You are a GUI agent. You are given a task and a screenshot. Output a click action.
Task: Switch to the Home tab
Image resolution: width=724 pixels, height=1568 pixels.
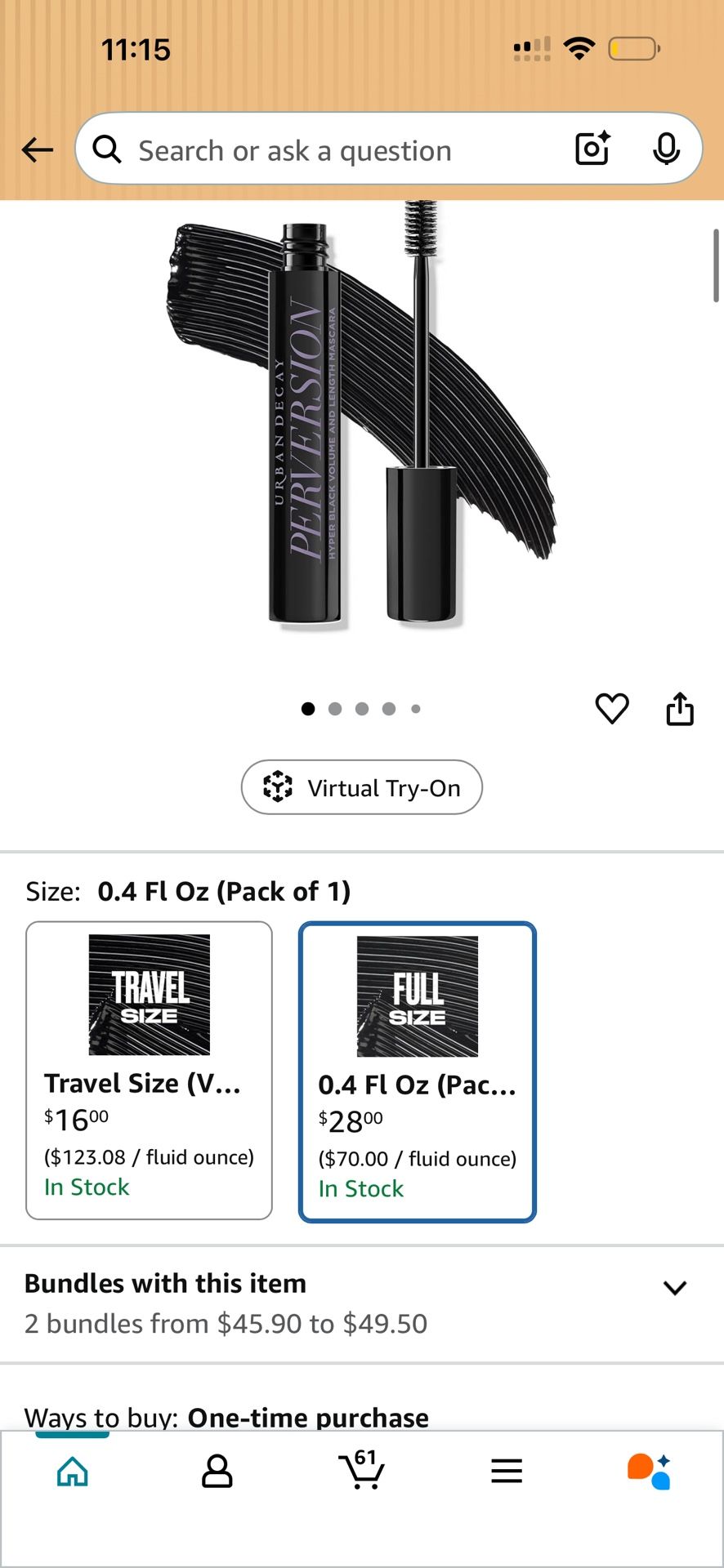72,1470
